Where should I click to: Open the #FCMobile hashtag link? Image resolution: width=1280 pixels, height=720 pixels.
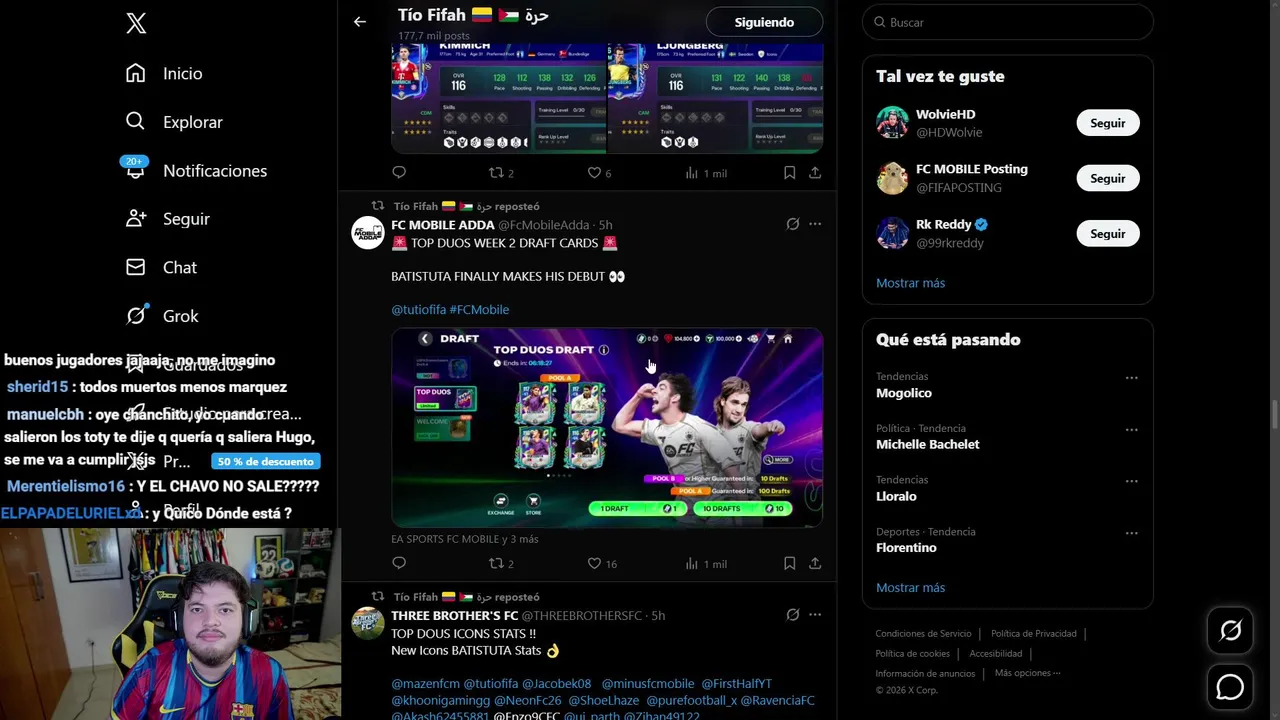[x=479, y=310]
